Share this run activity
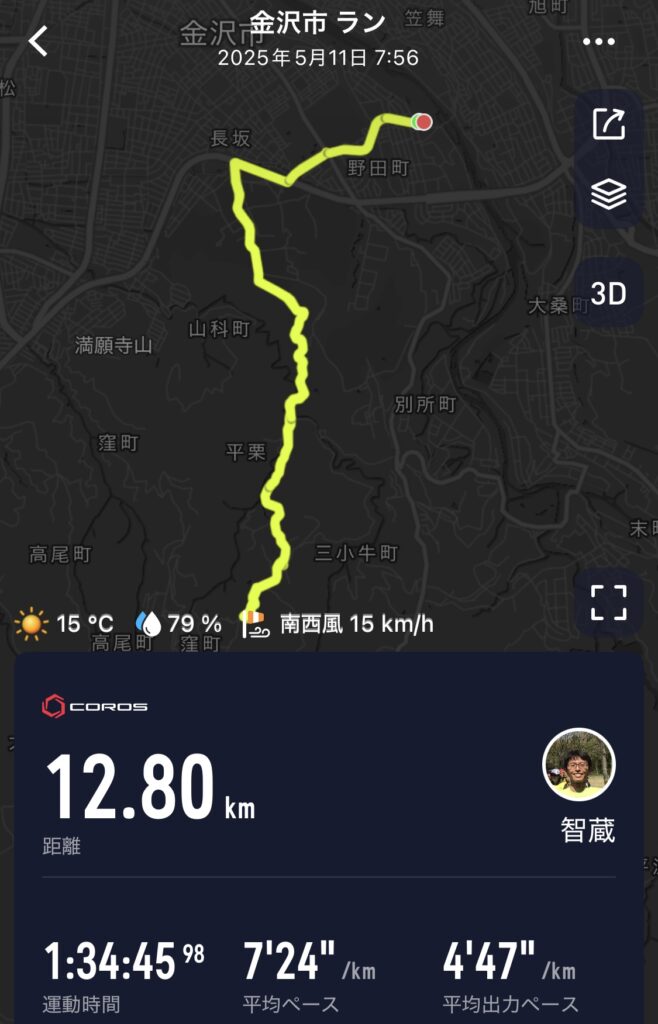 click(608, 123)
